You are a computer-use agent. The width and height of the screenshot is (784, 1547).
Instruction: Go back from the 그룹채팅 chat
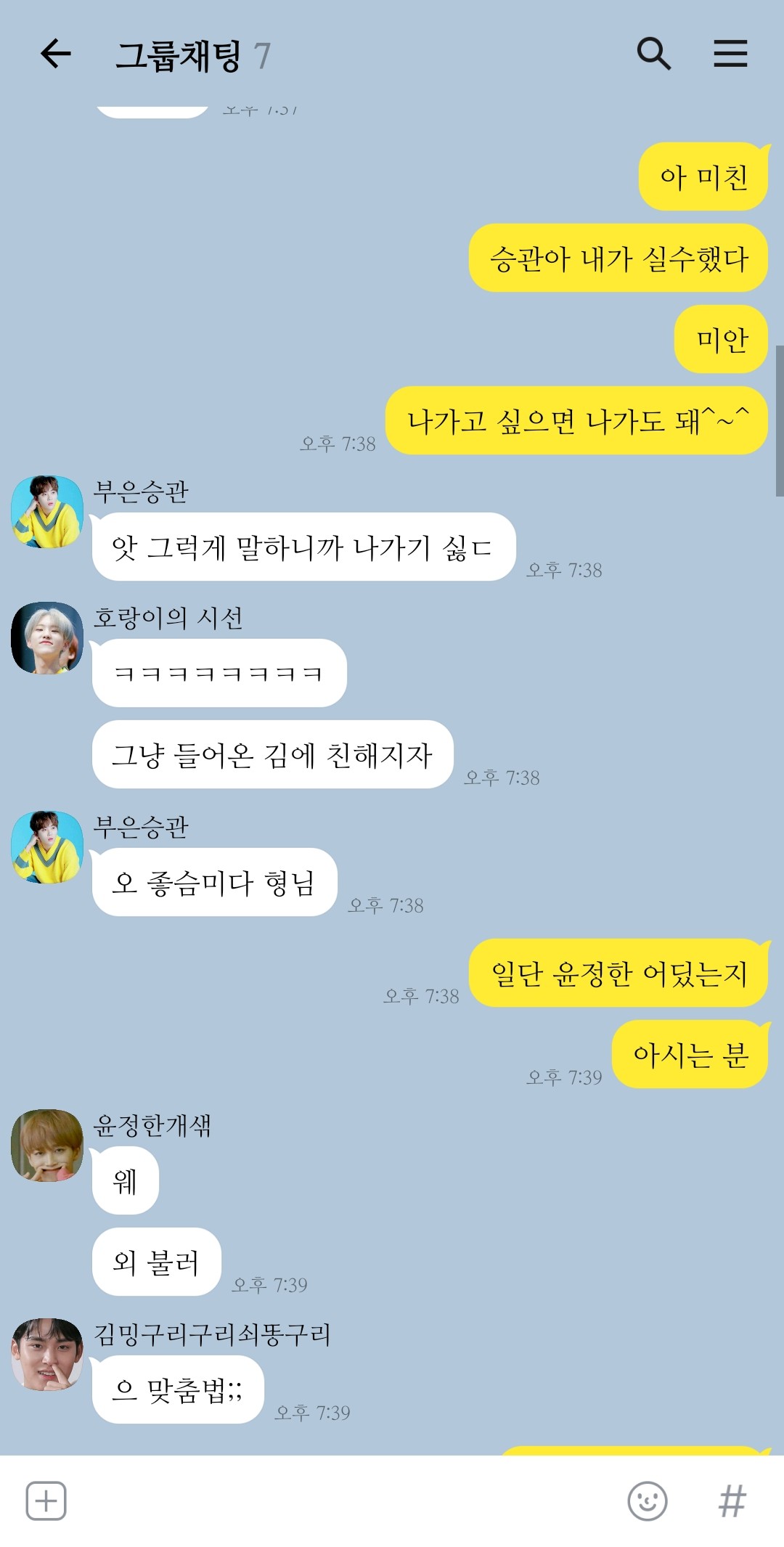pyautogui.click(x=55, y=54)
